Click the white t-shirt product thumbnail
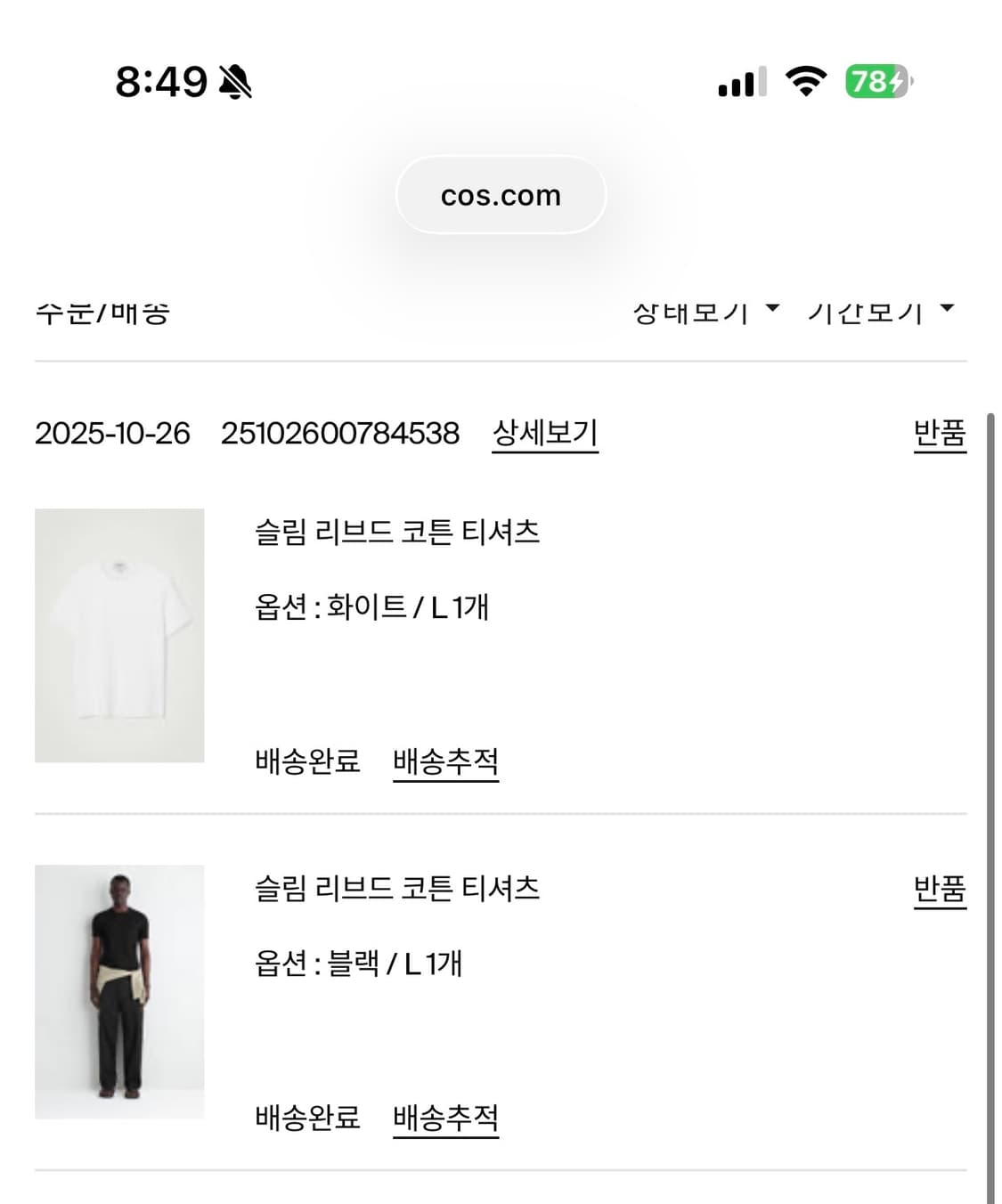The image size is (1002, 1204). (x=119, y=634)
